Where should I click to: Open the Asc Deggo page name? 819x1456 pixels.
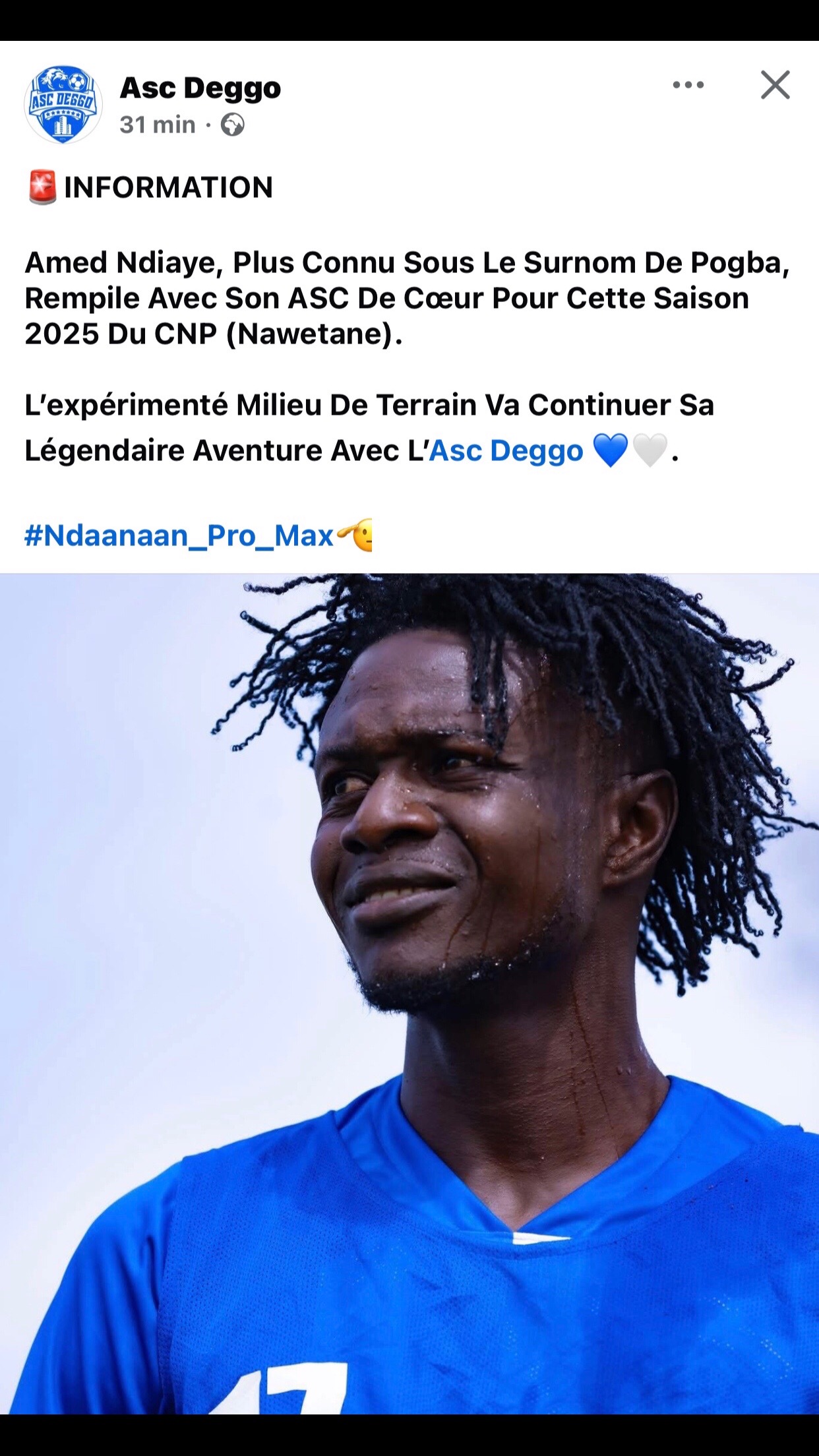(x=200, y=88)
